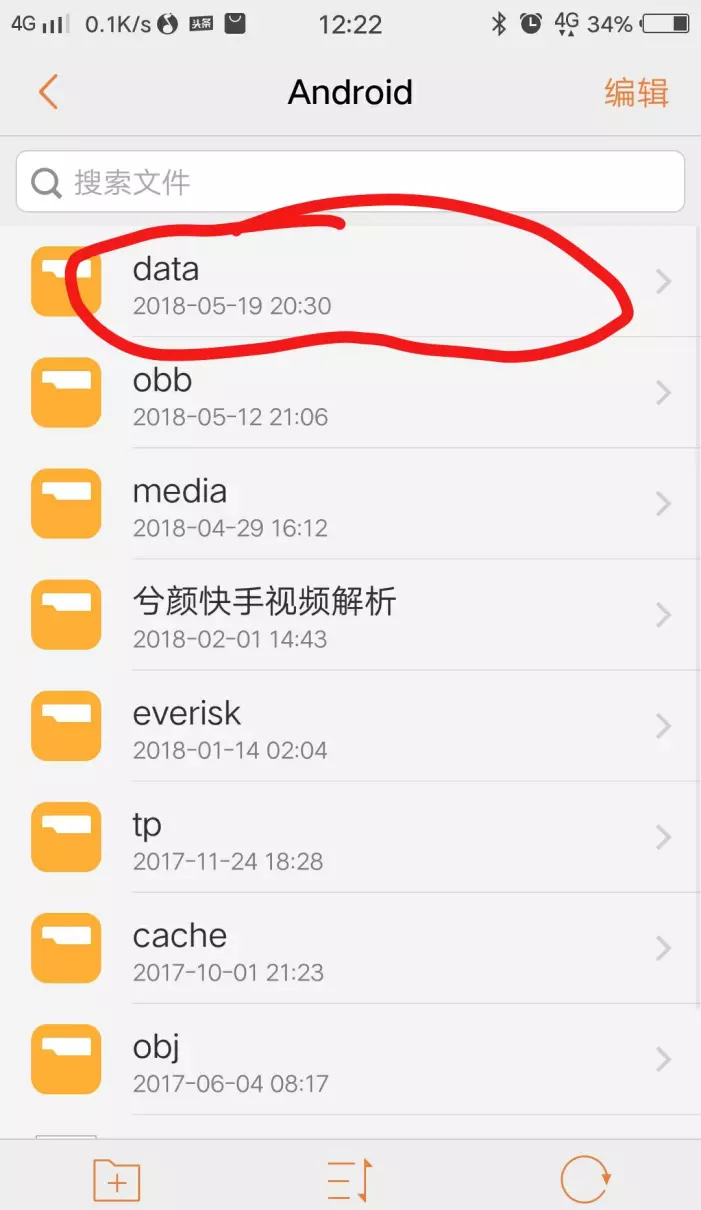Open the obb folder

(350, 394)
